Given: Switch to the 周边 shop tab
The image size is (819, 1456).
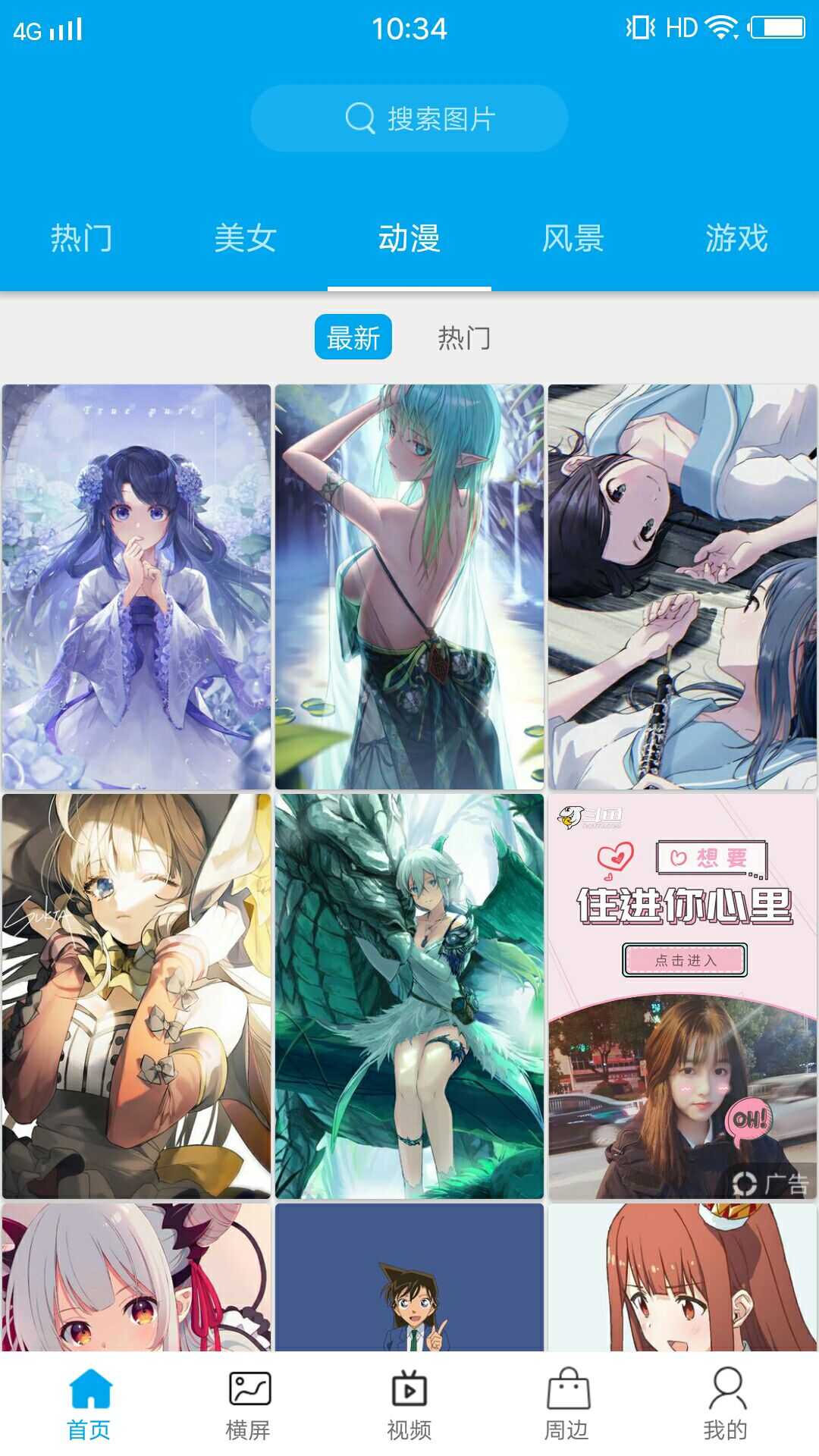Looking at the screenshot, I should click(567, 1404).
